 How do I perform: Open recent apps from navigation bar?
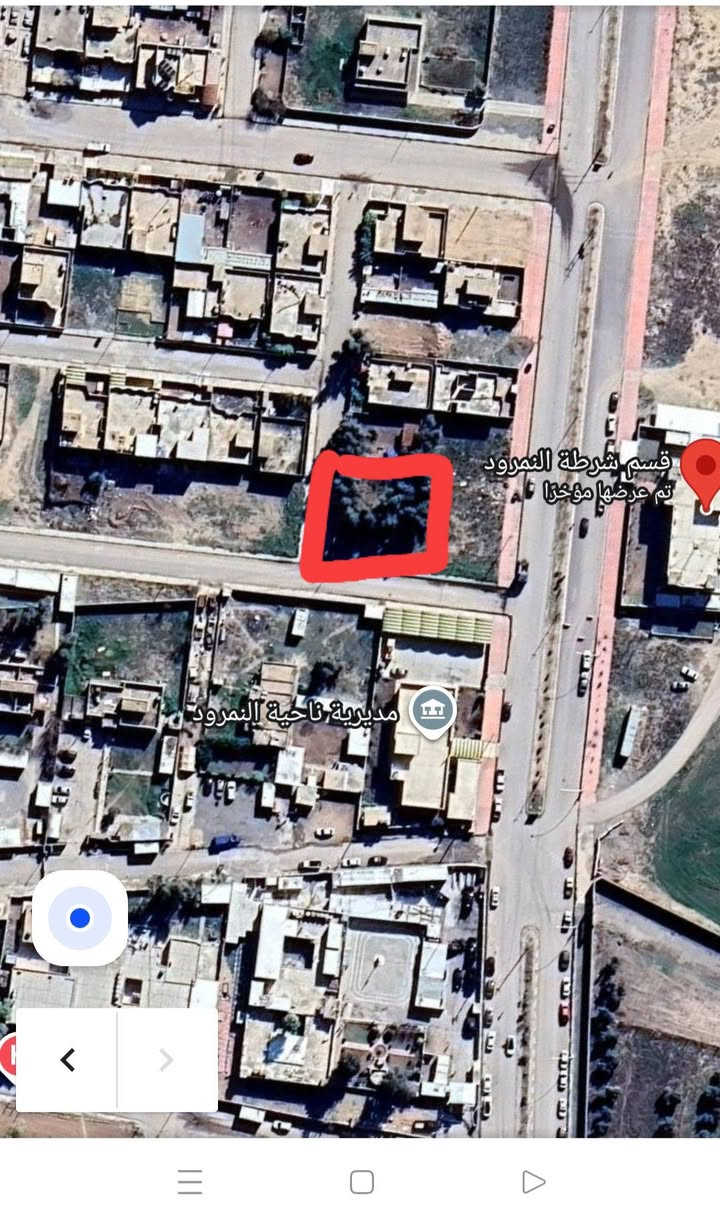[x=190, y=1183]
